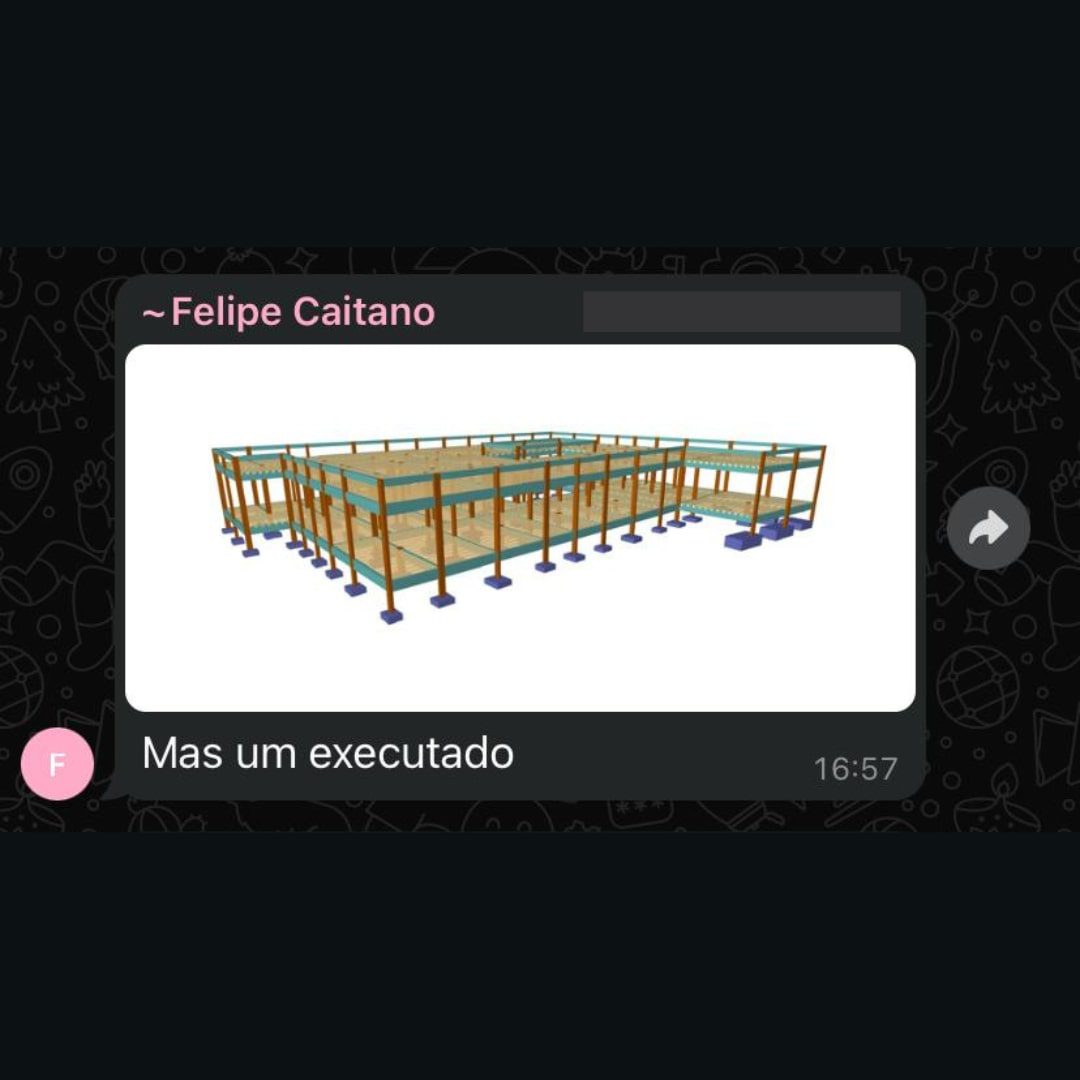Forward Felipe Caitano's image message
Screen dimensions: 1080x1080
point(988,528)
